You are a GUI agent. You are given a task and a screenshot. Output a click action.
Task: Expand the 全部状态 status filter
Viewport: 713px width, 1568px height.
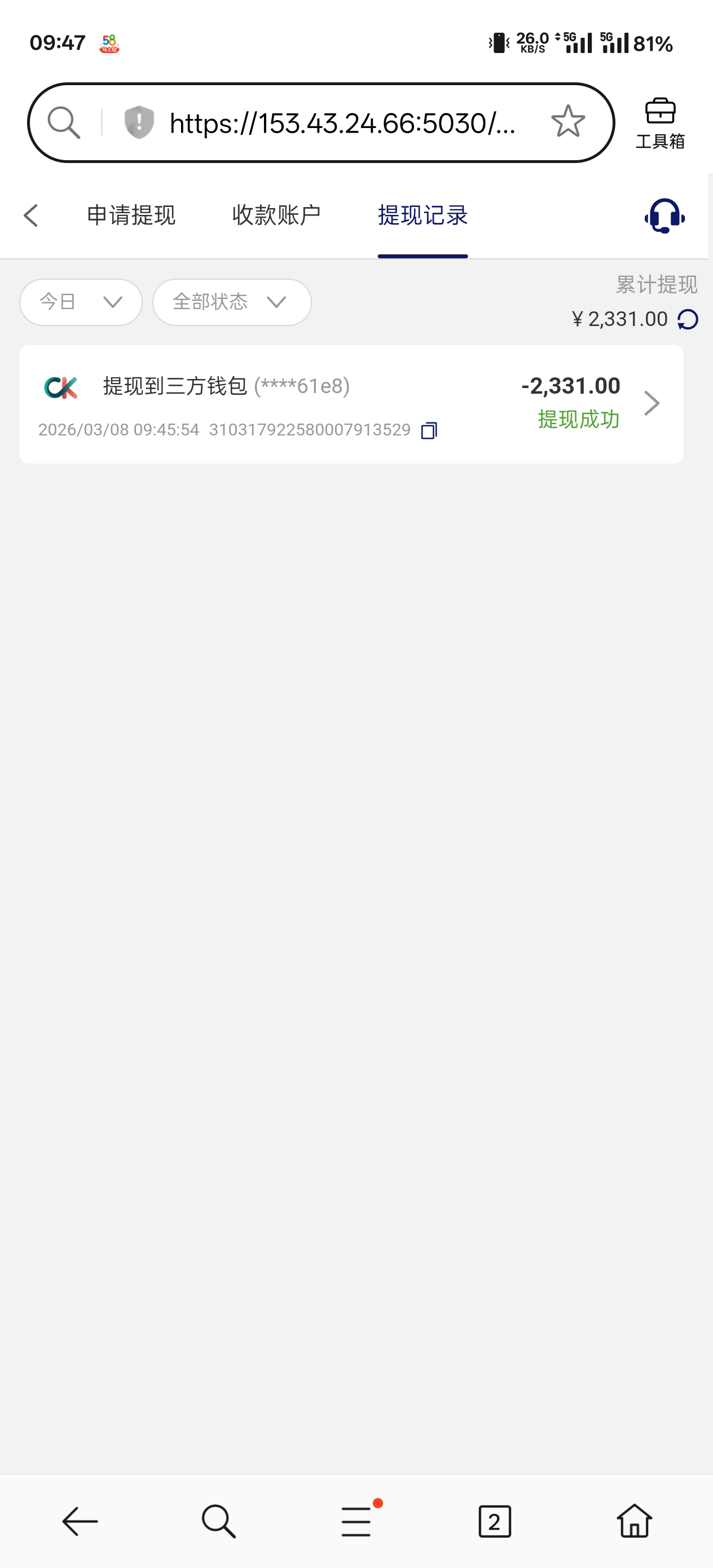pyautogui.click(x=231, y=302)
